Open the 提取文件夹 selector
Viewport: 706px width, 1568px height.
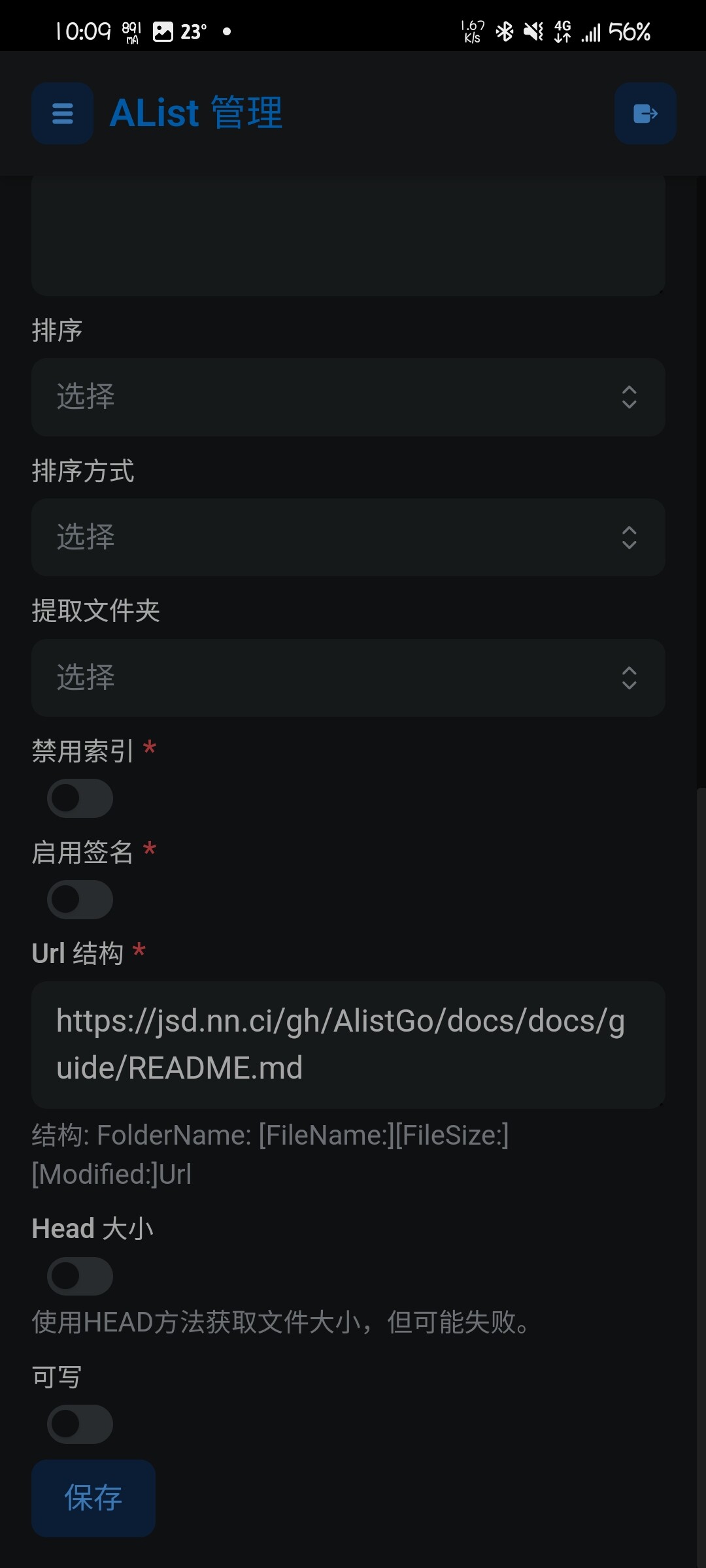[348, 678]
